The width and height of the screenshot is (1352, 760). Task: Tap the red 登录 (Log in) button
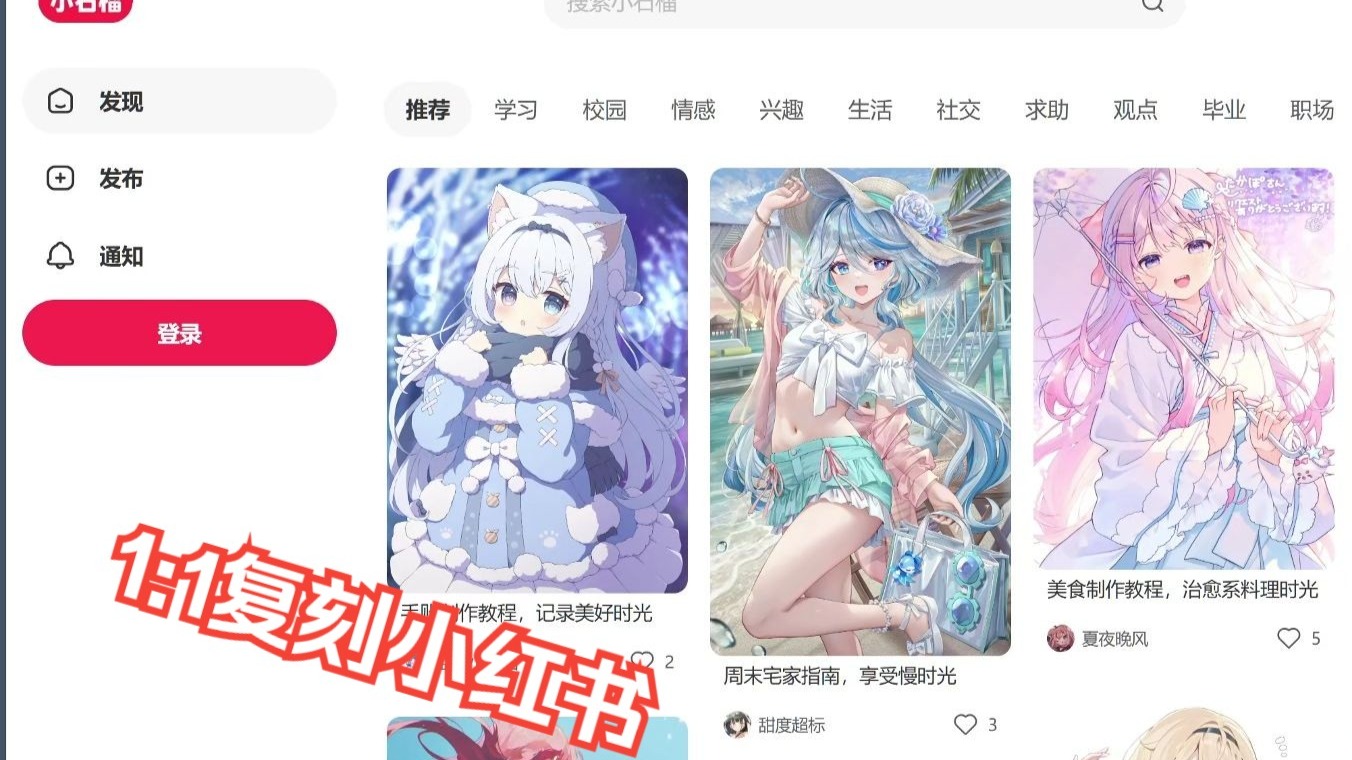pyautogui.click(x=180, y=334)
